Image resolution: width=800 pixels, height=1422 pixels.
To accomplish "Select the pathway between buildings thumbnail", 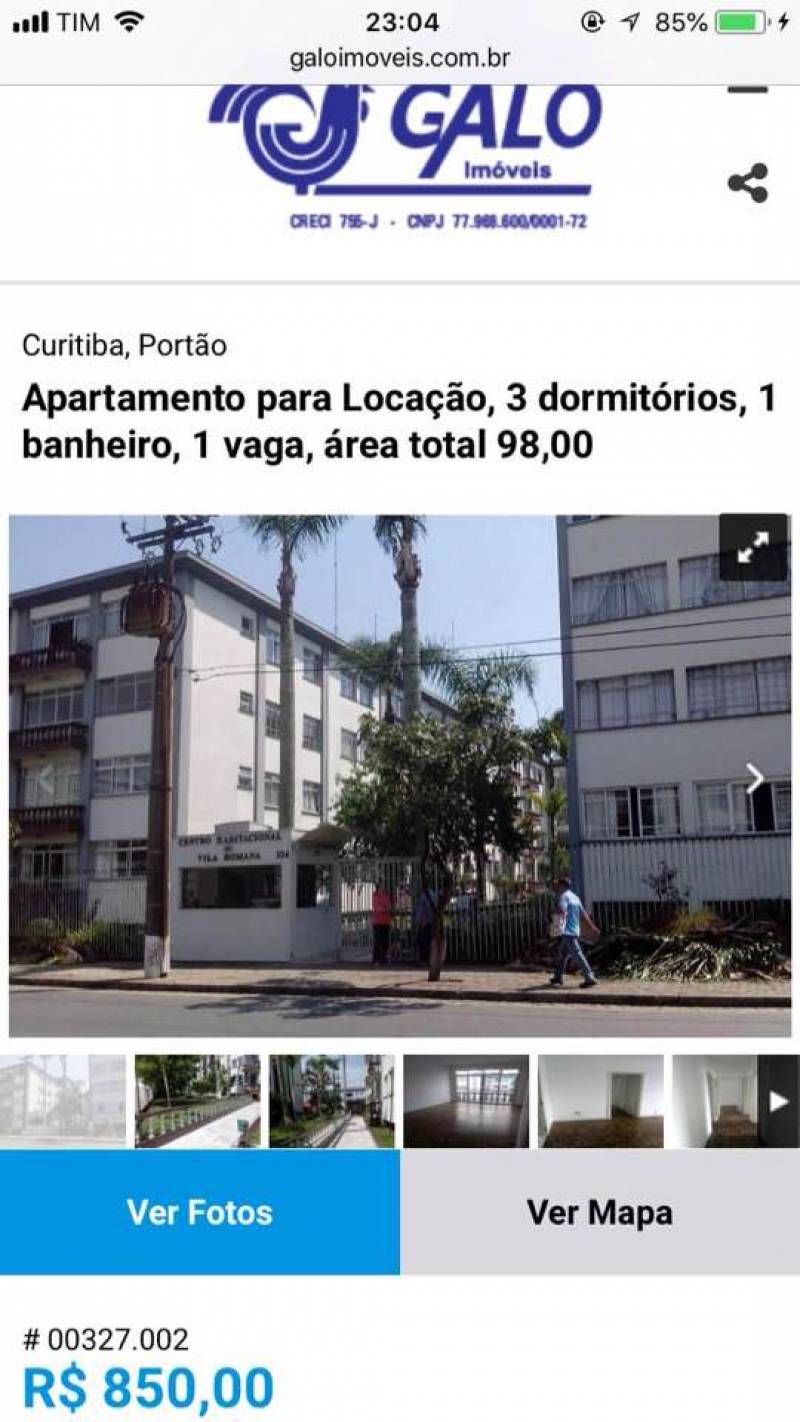I will coord(331,1101).
